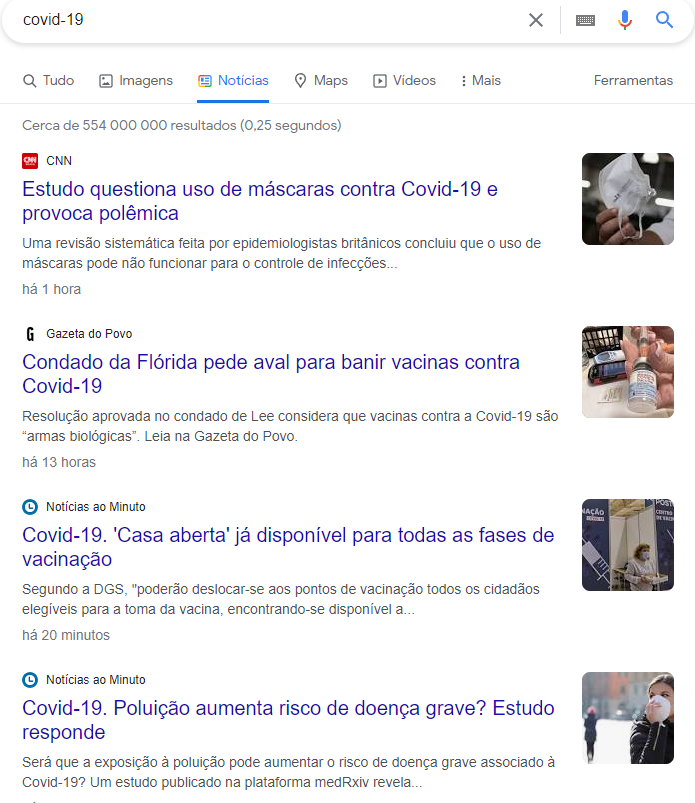Open Ferramentas search tools
695x803 pixels.
pyautogui.click(x=633, y=81)
